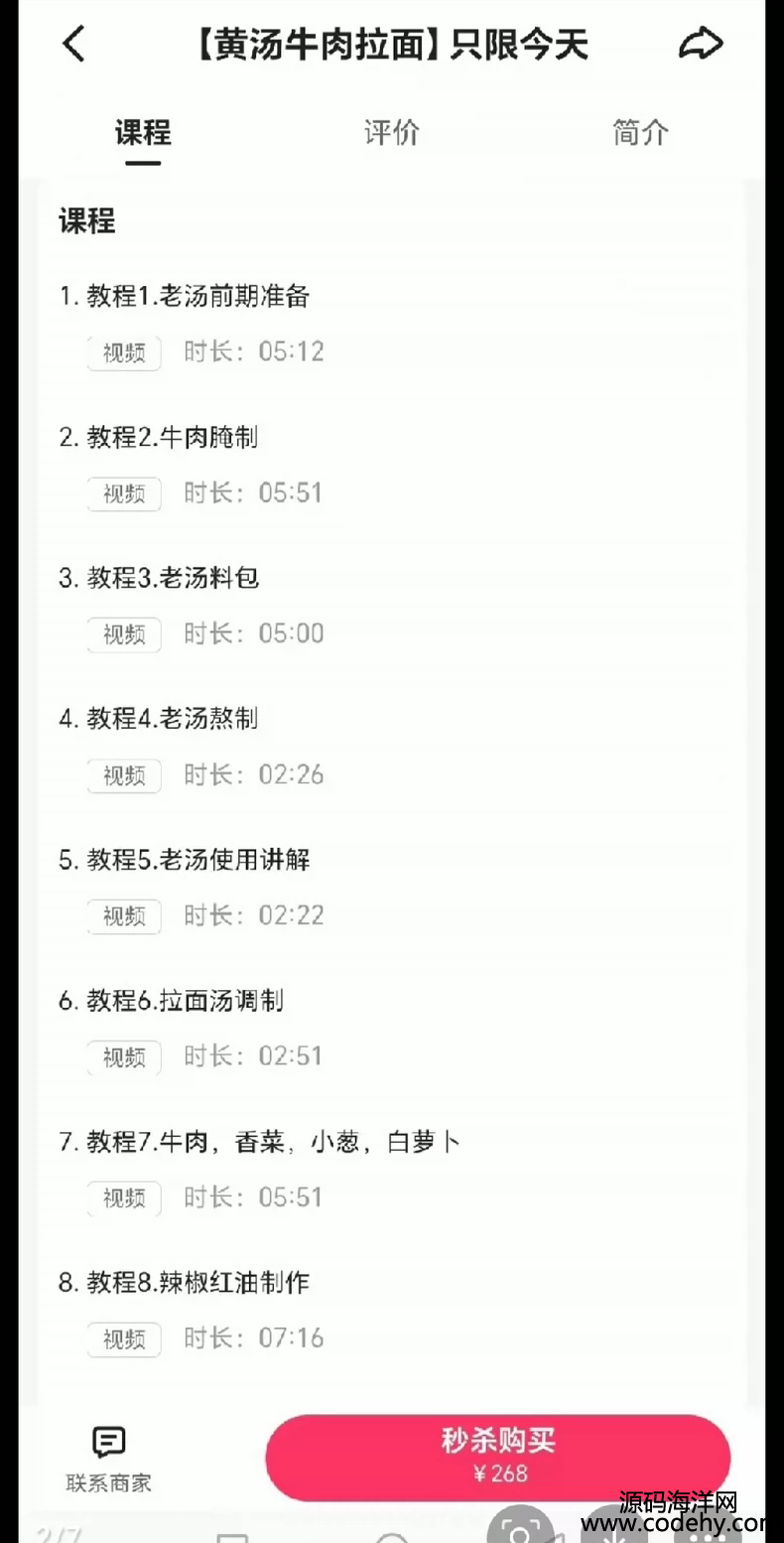Viewport: 784px width, 1543px height.
Task: Open lesson 教程7.牛肉，香菜，小葱，白萝卜
Action: click(x=260, y=1142)
